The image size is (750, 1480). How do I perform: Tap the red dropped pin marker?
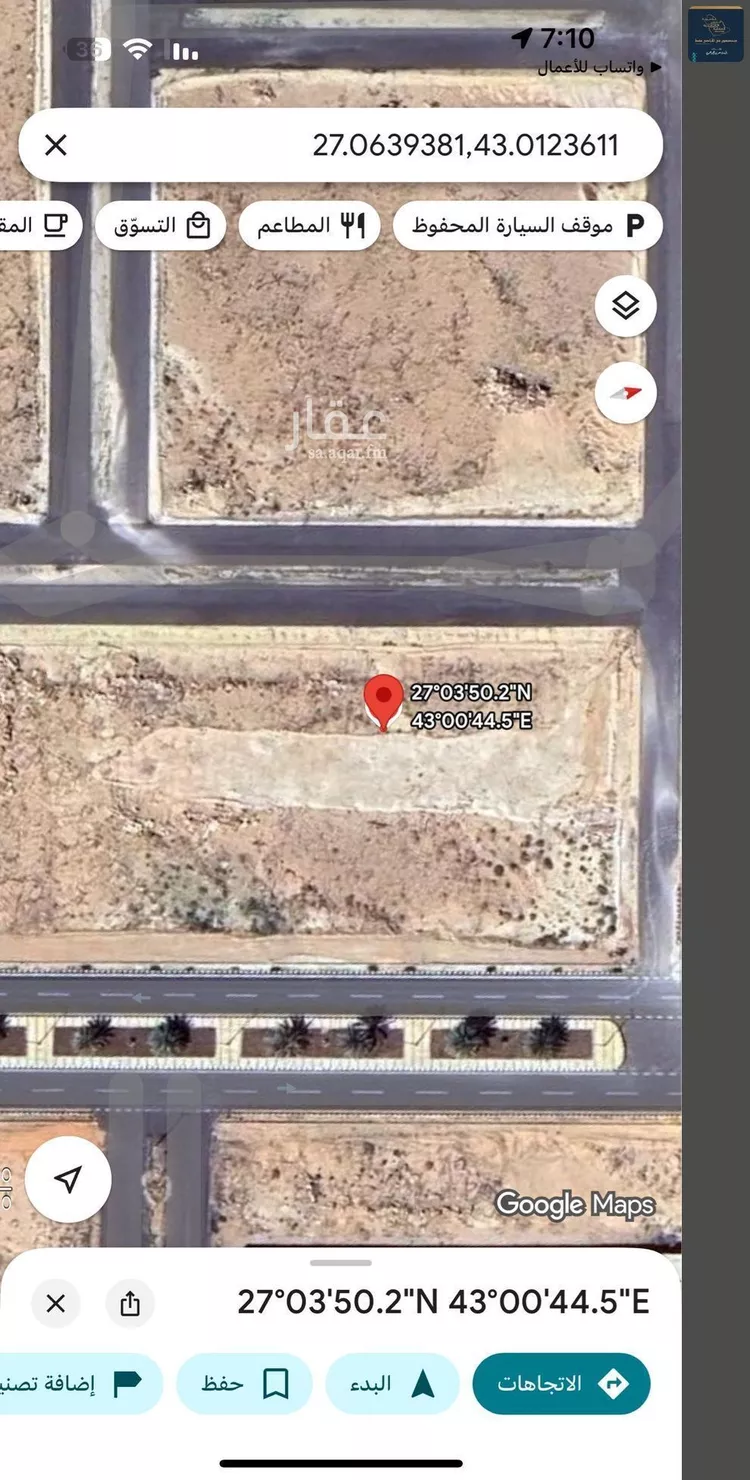(383, 699)
